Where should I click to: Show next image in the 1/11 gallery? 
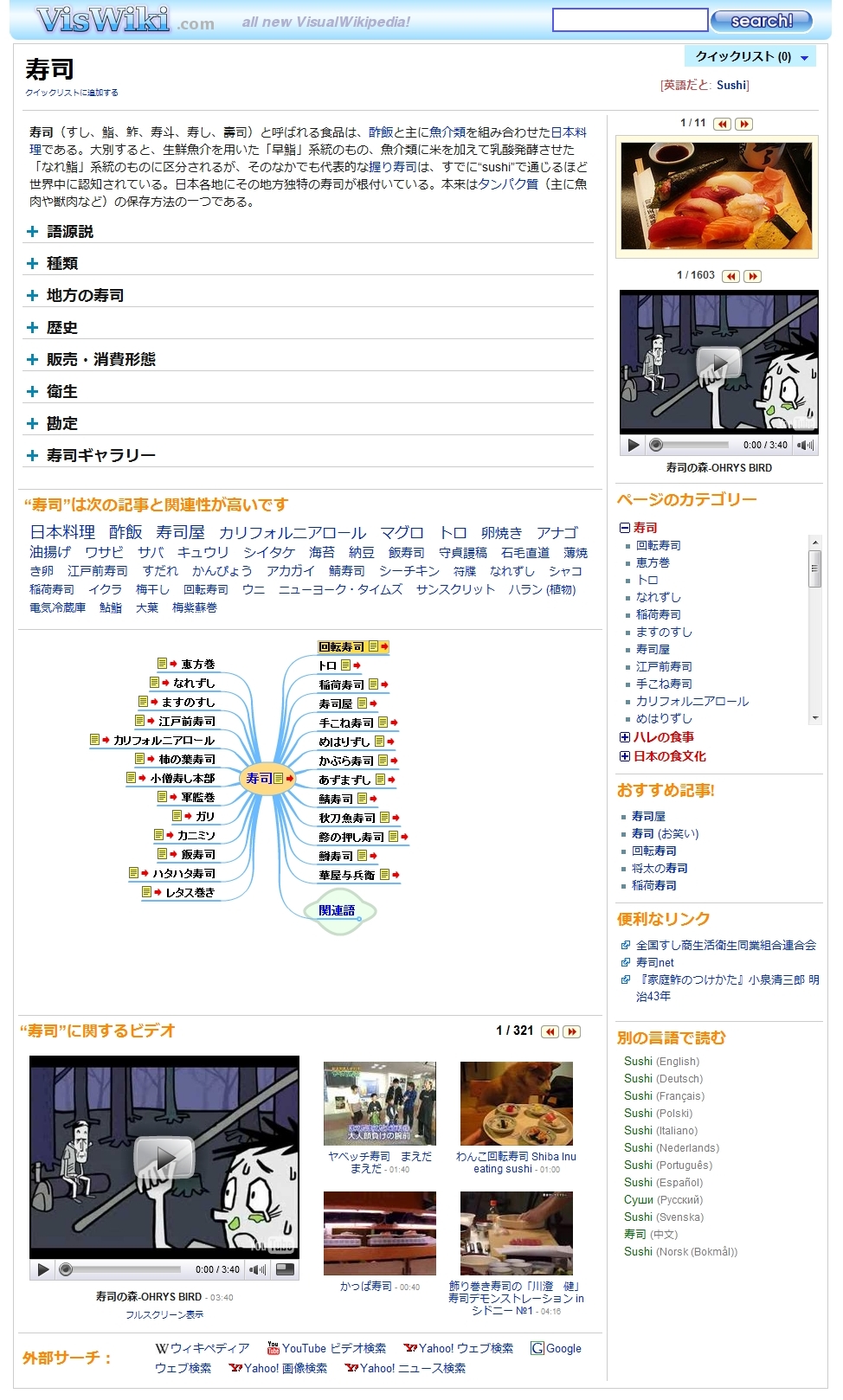coord(743,124)
